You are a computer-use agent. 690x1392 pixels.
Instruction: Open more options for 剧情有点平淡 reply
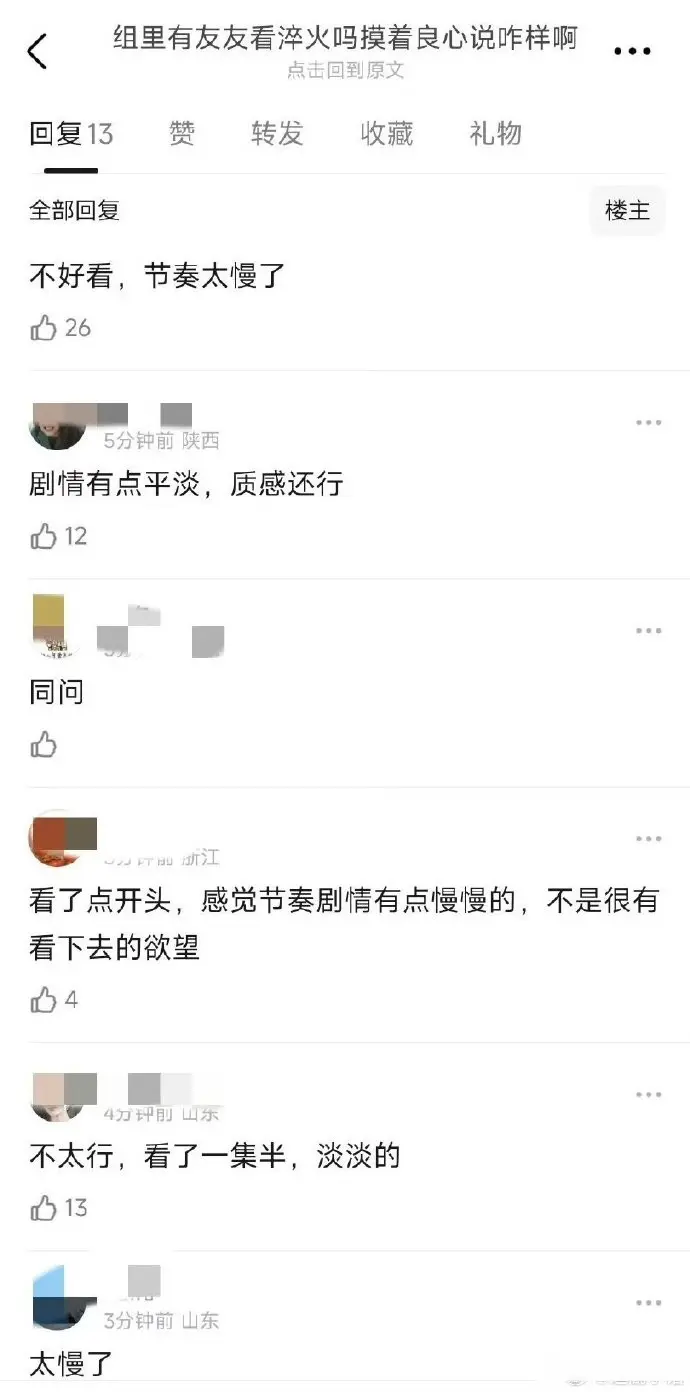coord(649,423)
